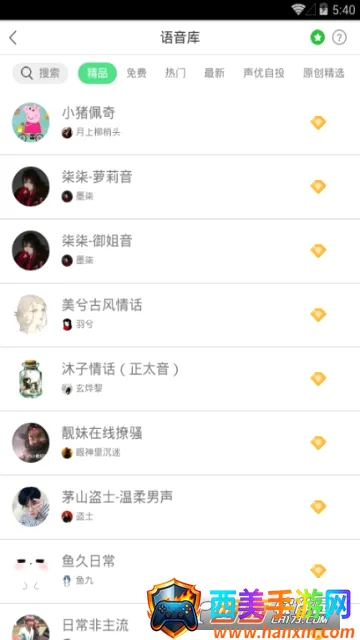Open the help question mark icon
The image size is (360, 640).
point(339,38)
